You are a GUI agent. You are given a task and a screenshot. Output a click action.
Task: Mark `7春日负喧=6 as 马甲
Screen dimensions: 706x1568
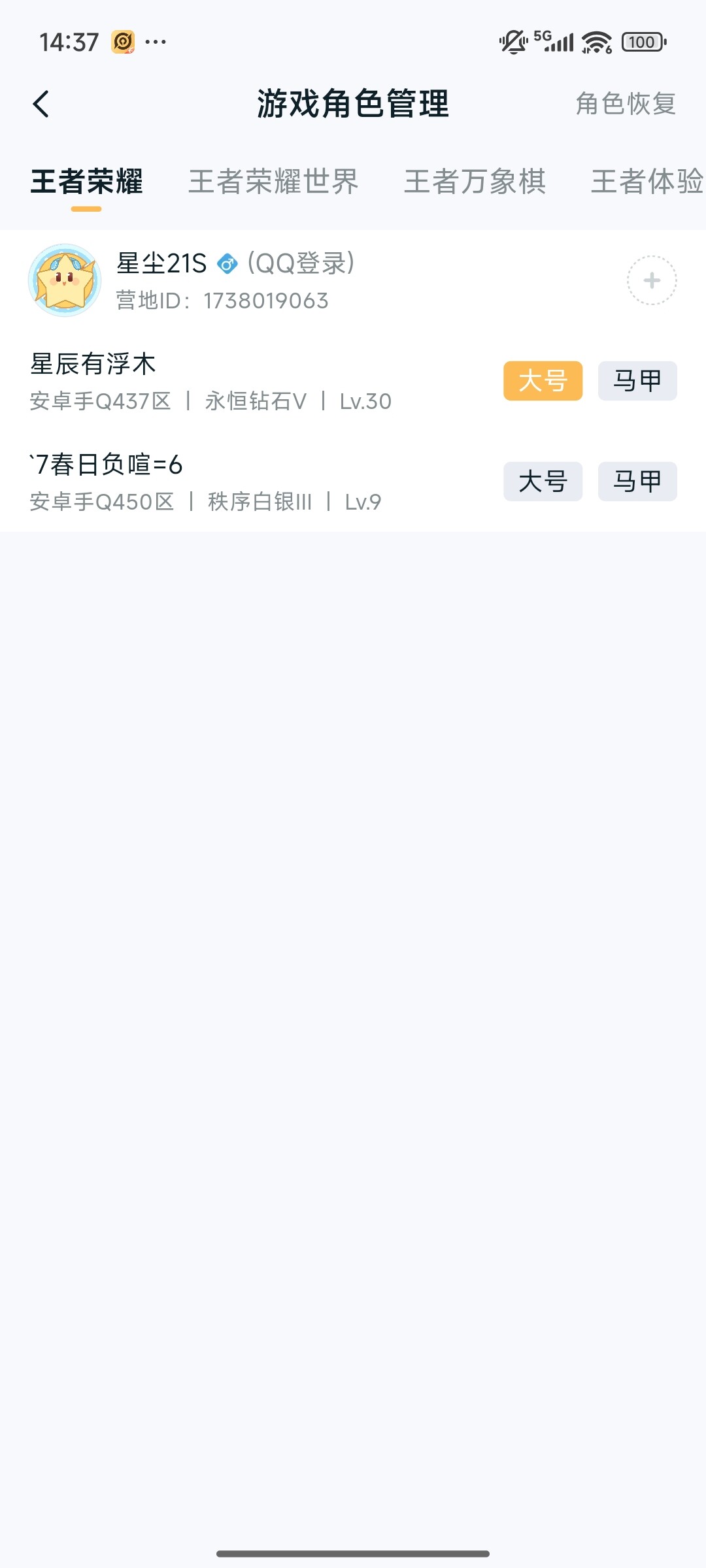pos(636,482)
